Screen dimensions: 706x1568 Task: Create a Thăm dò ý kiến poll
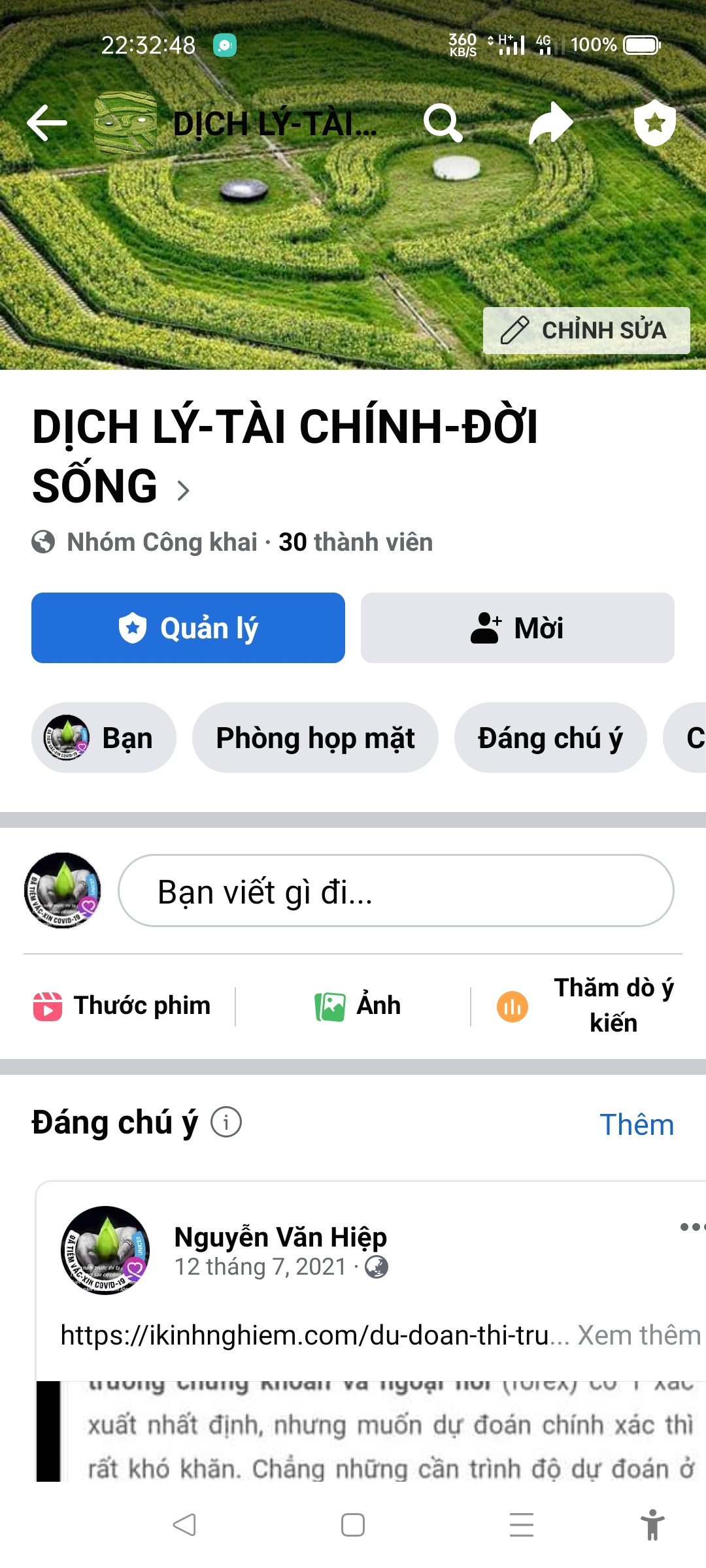(585, 1006)
